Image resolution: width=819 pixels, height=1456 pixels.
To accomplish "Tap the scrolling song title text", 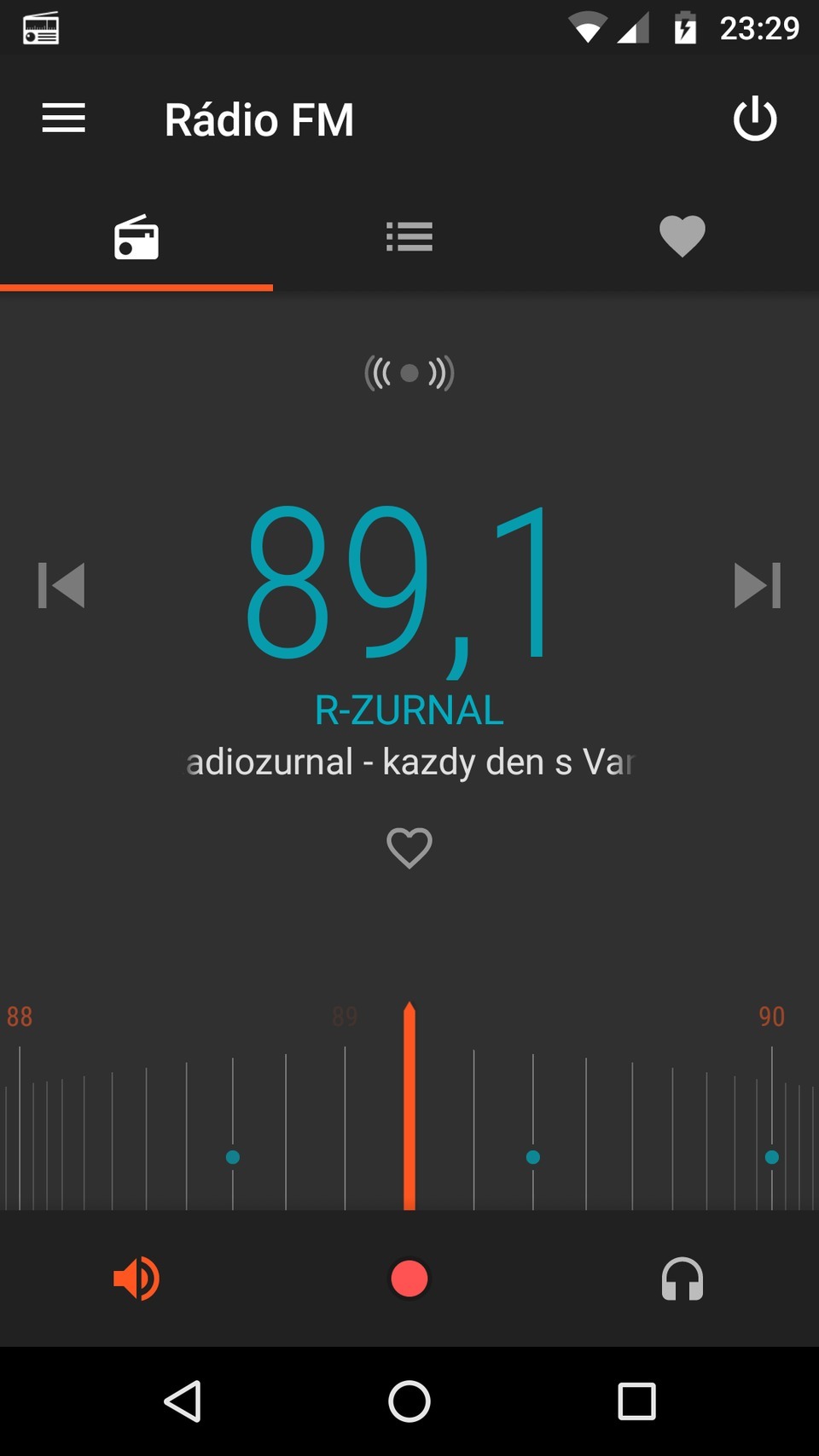I will click(409, 762).
